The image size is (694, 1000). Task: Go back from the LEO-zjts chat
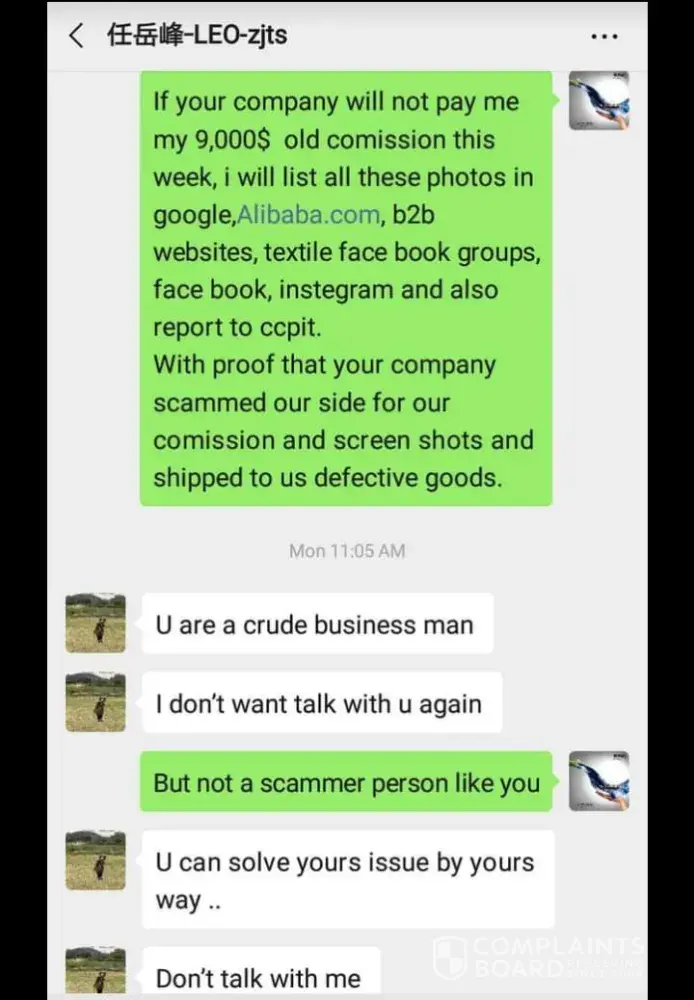tap(76, 37)
